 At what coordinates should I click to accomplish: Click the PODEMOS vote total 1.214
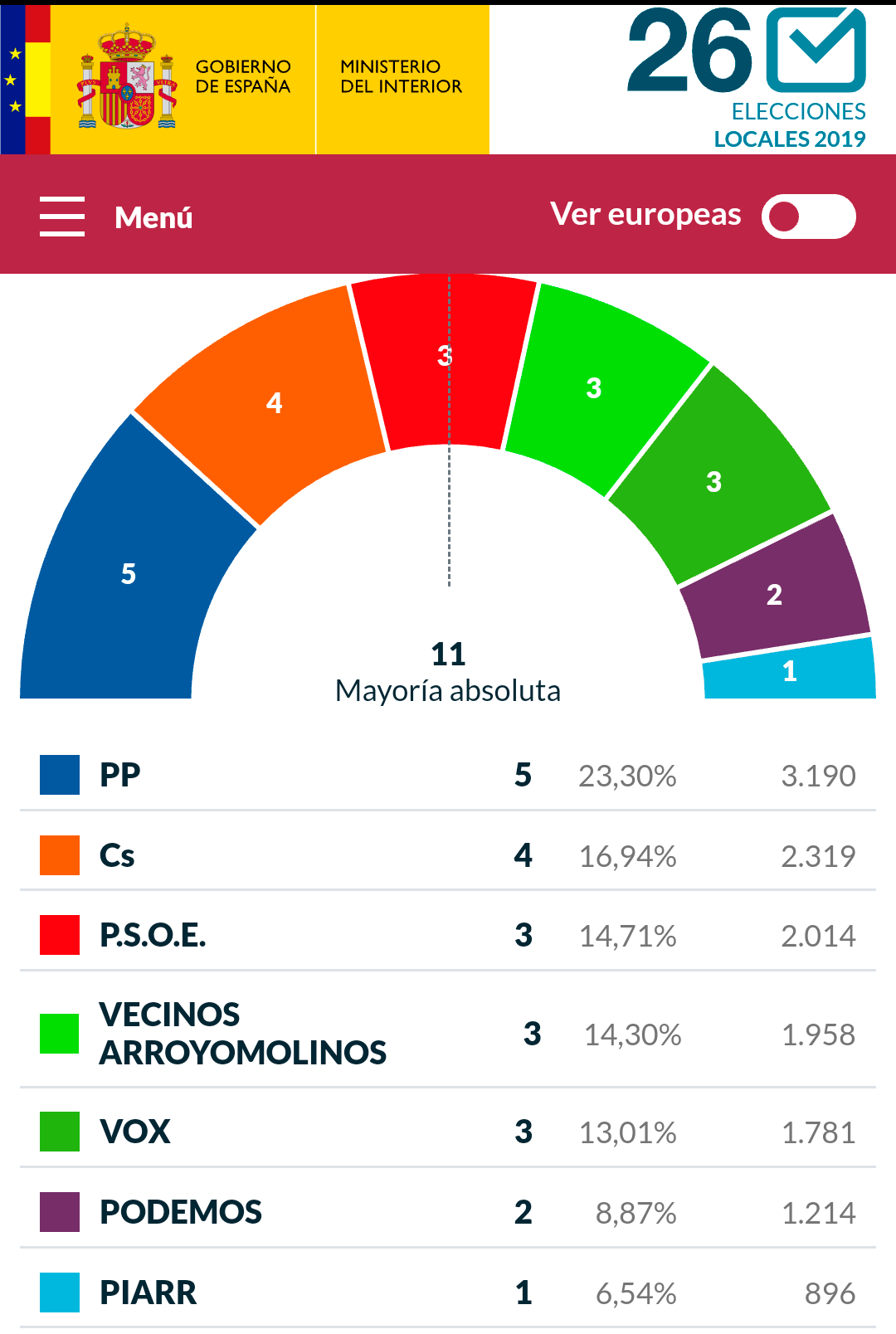820,1213
